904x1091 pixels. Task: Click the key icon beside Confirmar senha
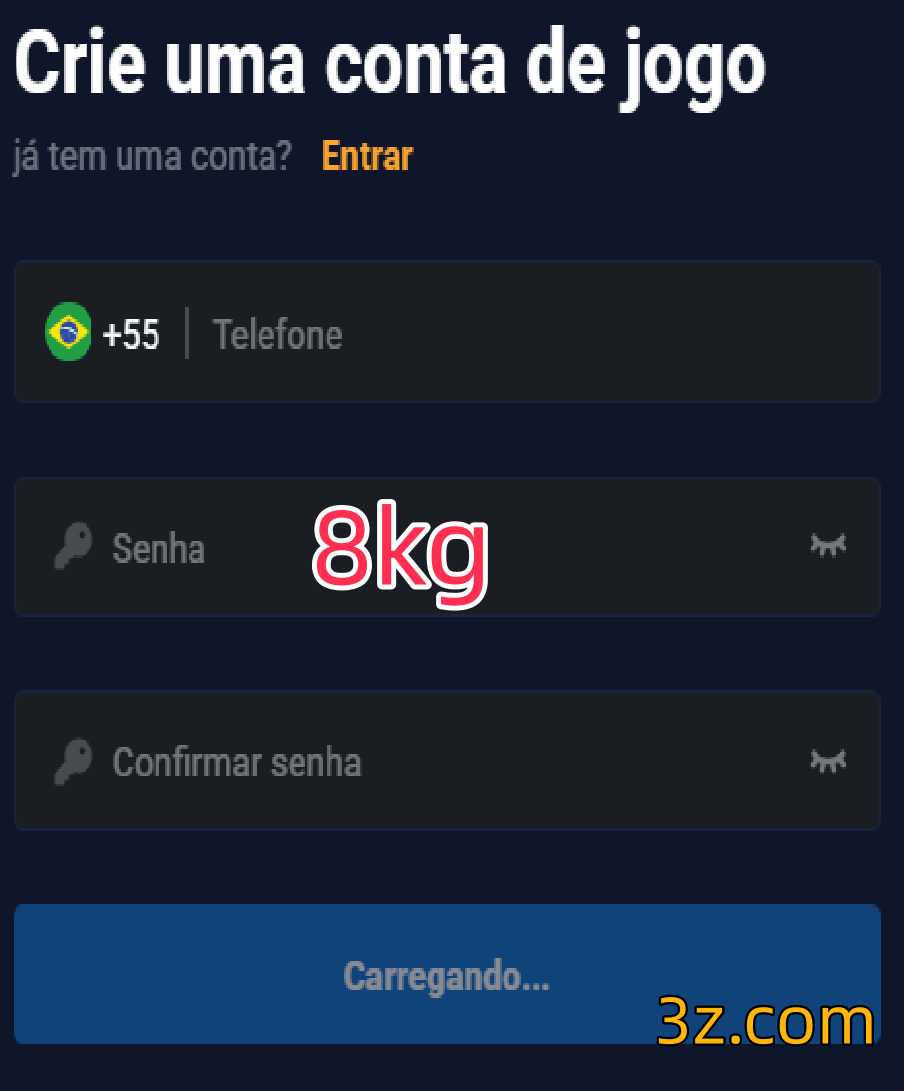(x=71, y=761)
